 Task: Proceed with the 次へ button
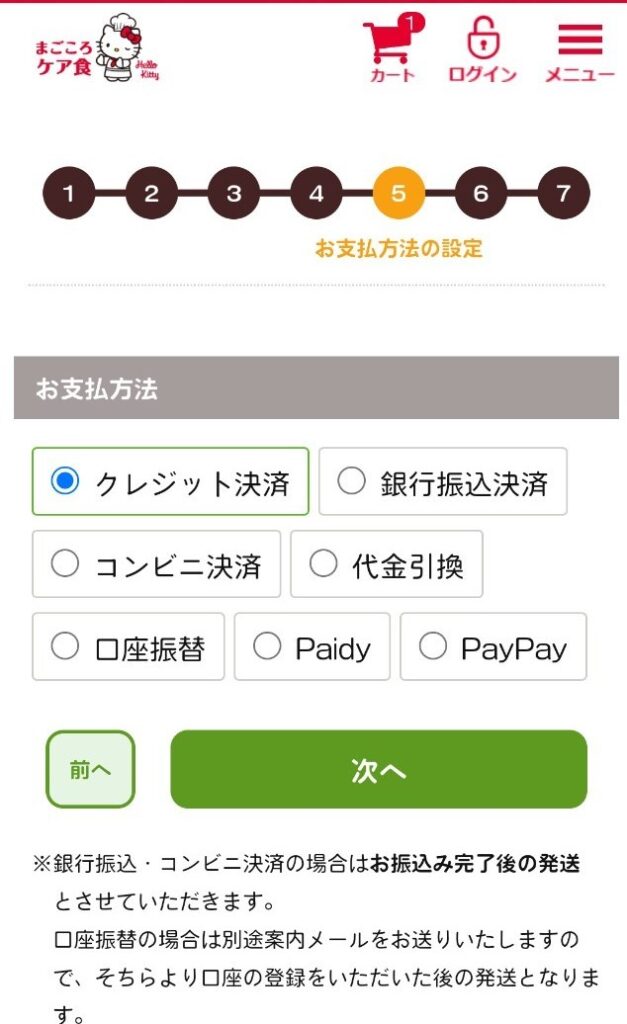[x=378, y=769]
